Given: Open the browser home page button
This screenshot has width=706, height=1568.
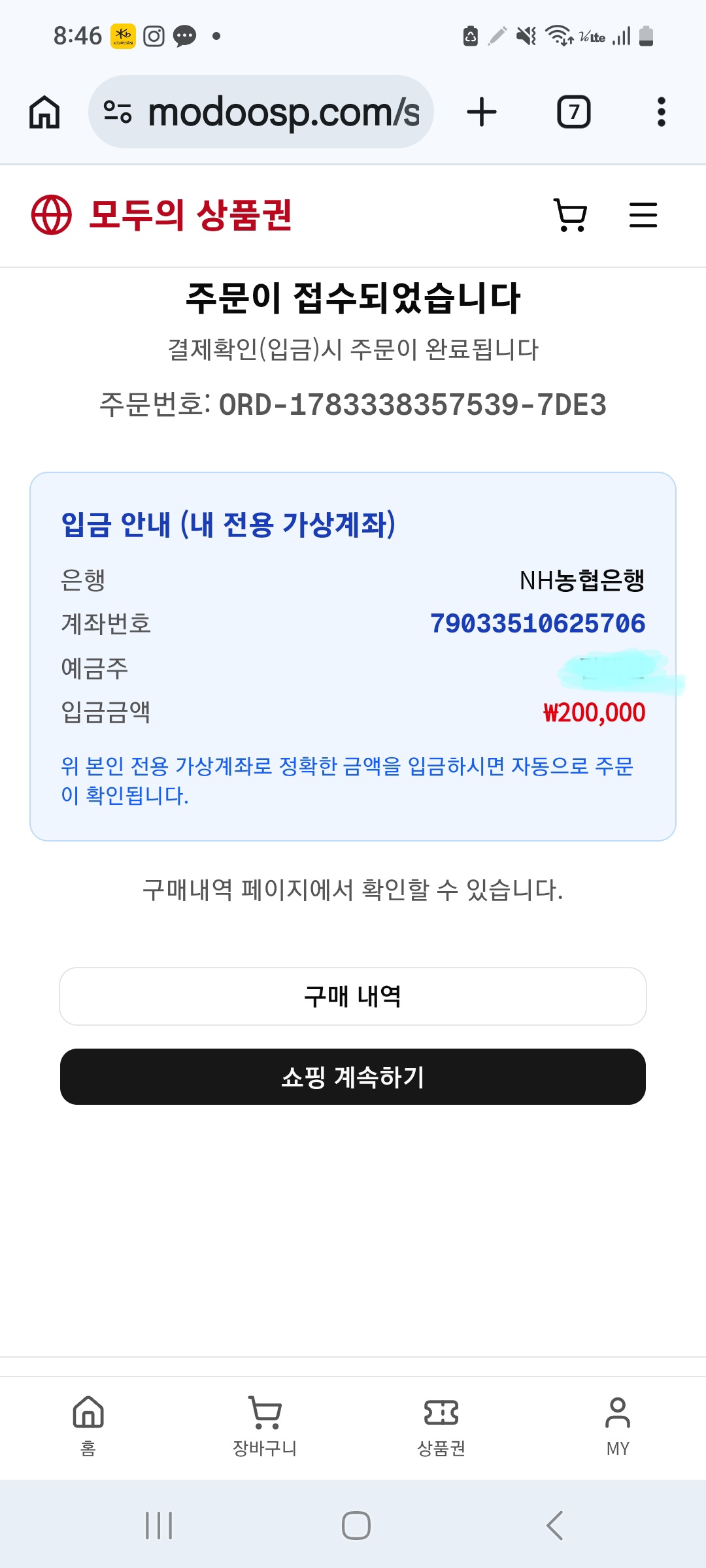Looking at the screenshot, I should coord(44,112).
